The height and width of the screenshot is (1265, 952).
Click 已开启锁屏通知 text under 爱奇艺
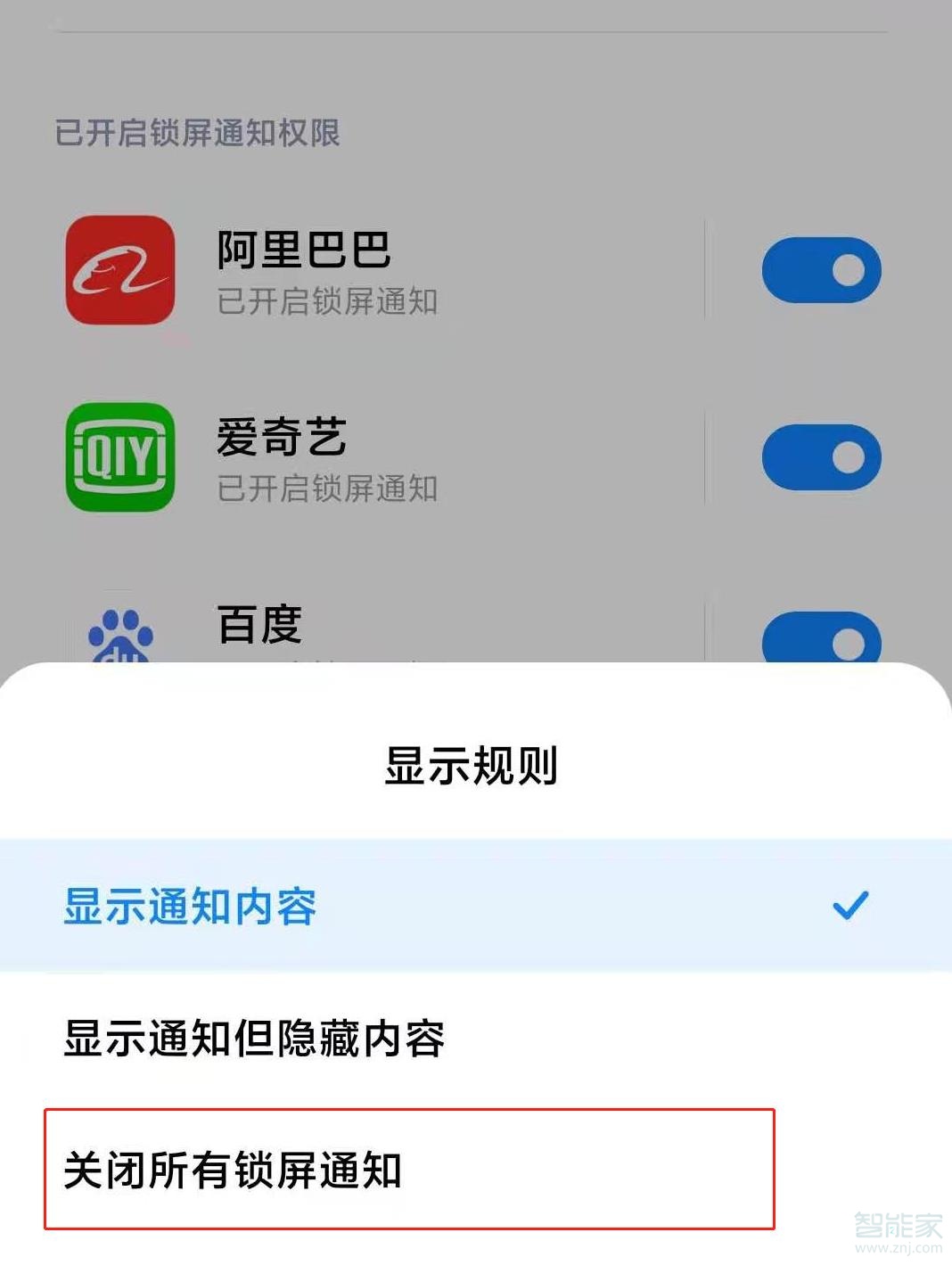click(328, 489)
